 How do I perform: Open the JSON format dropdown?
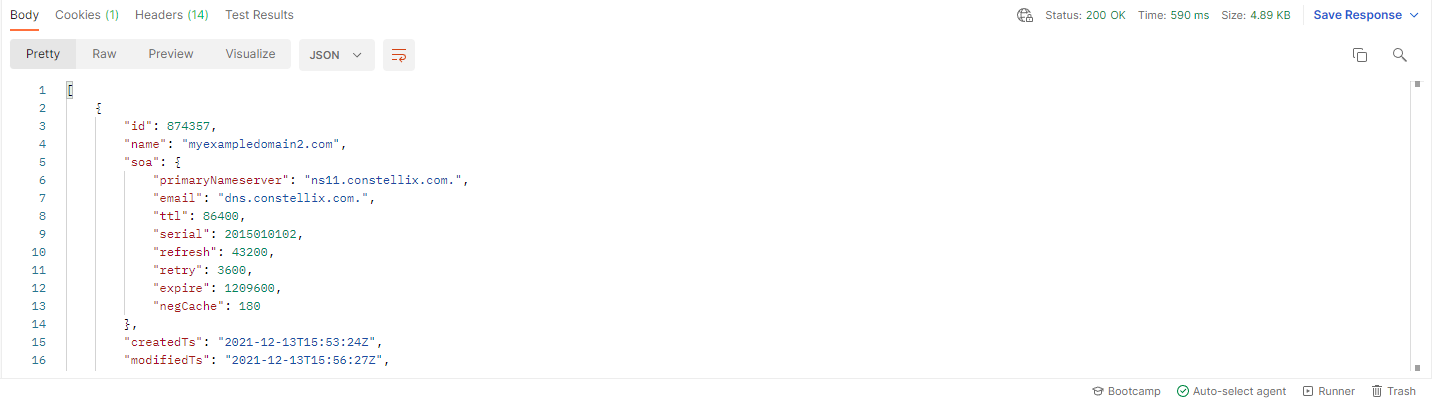pos(336,55)
